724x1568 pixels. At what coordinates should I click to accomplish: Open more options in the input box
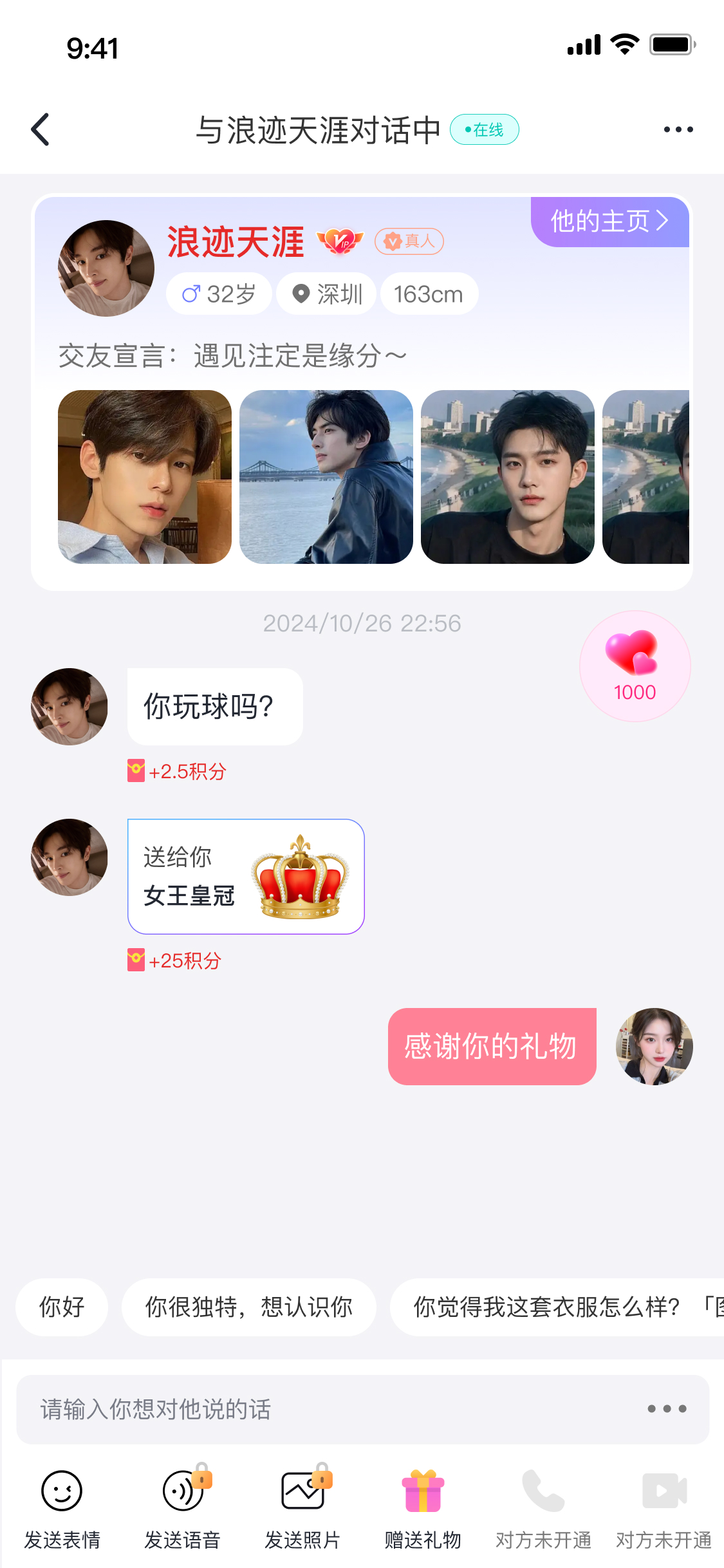[667, 1409]
